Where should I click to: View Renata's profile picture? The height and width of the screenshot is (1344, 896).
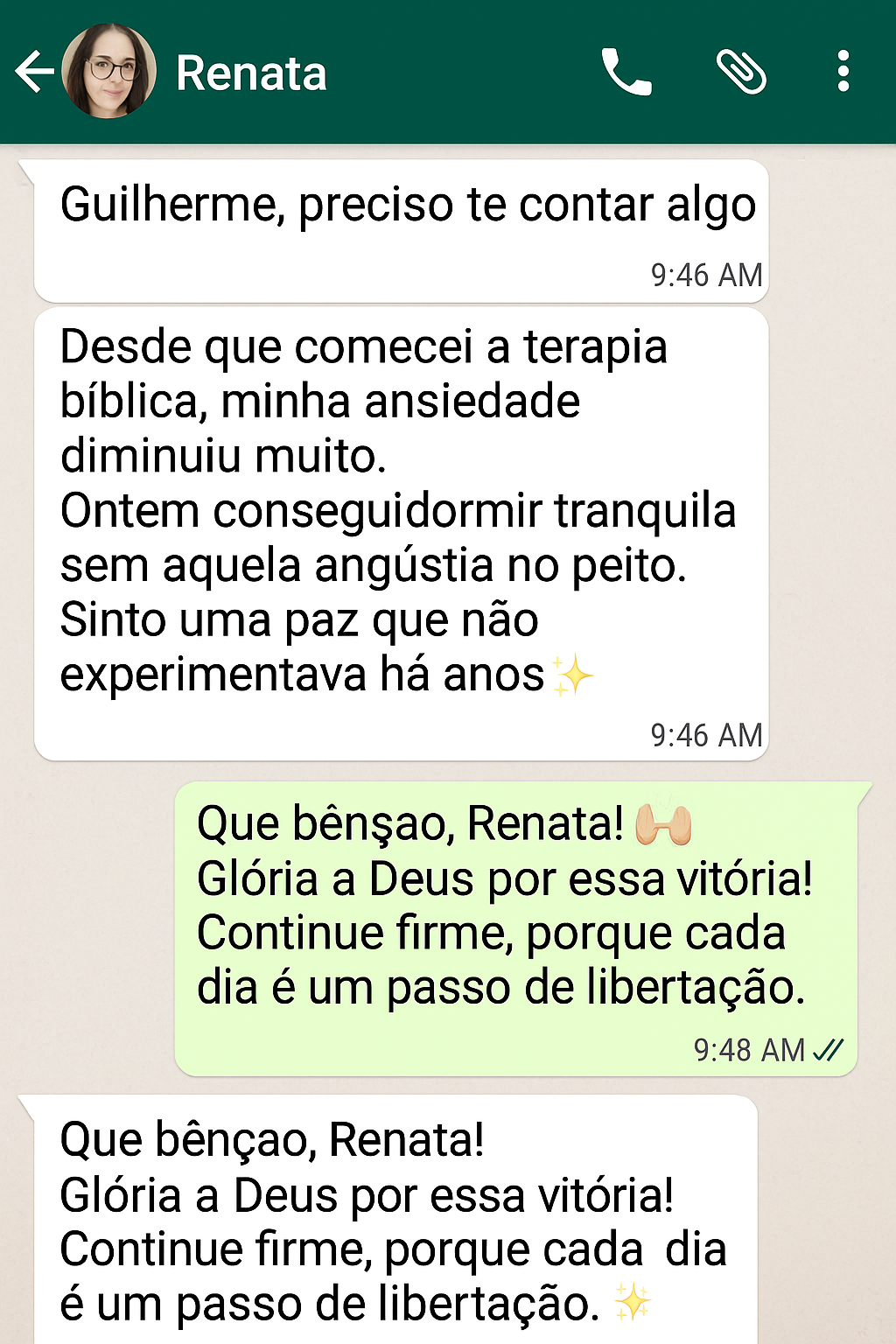coord(109,73)
